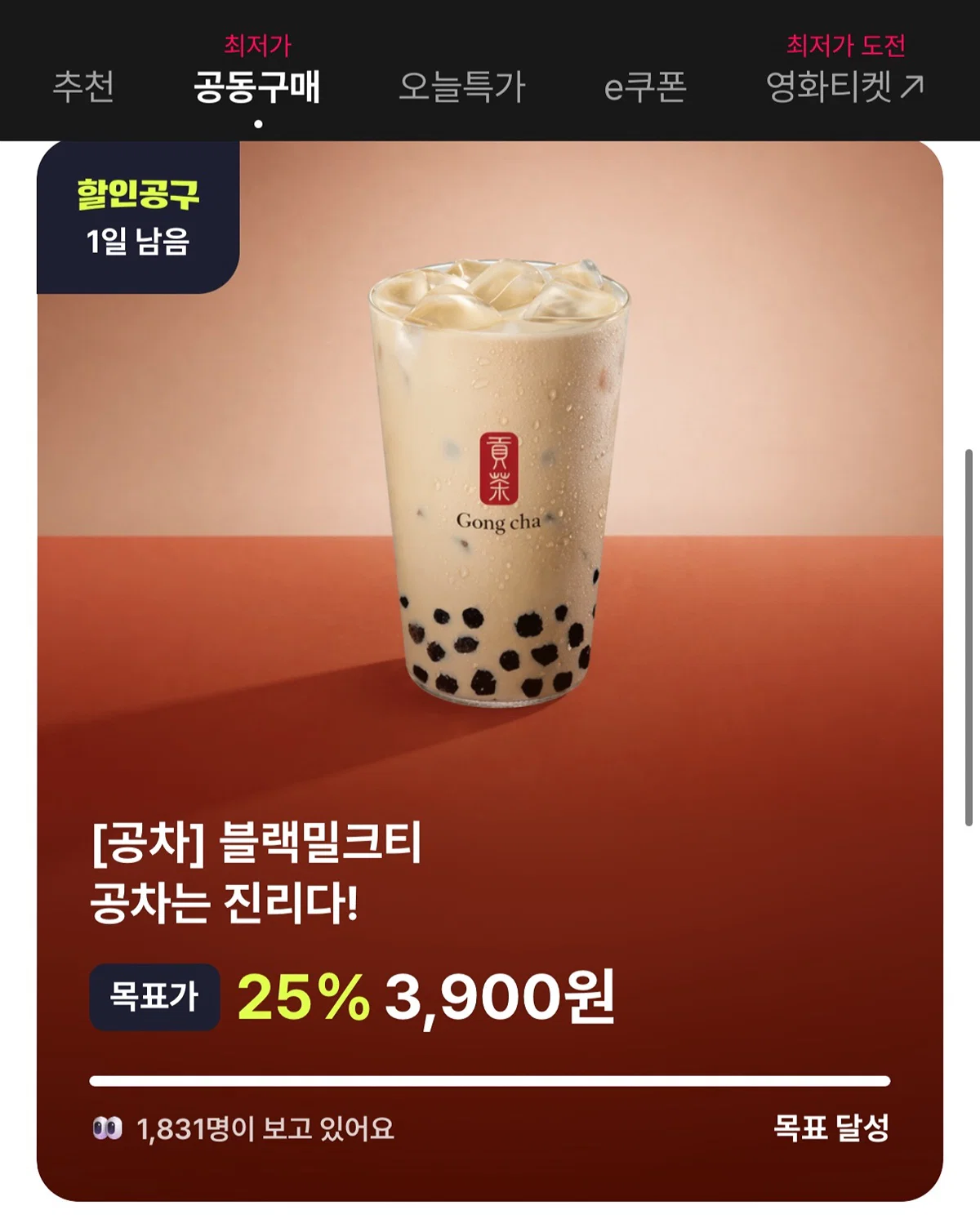The height and width of the screenshot is (1219, 980).
Task: Select the 공동구매 tab
Action: click(x=257, y=87)
